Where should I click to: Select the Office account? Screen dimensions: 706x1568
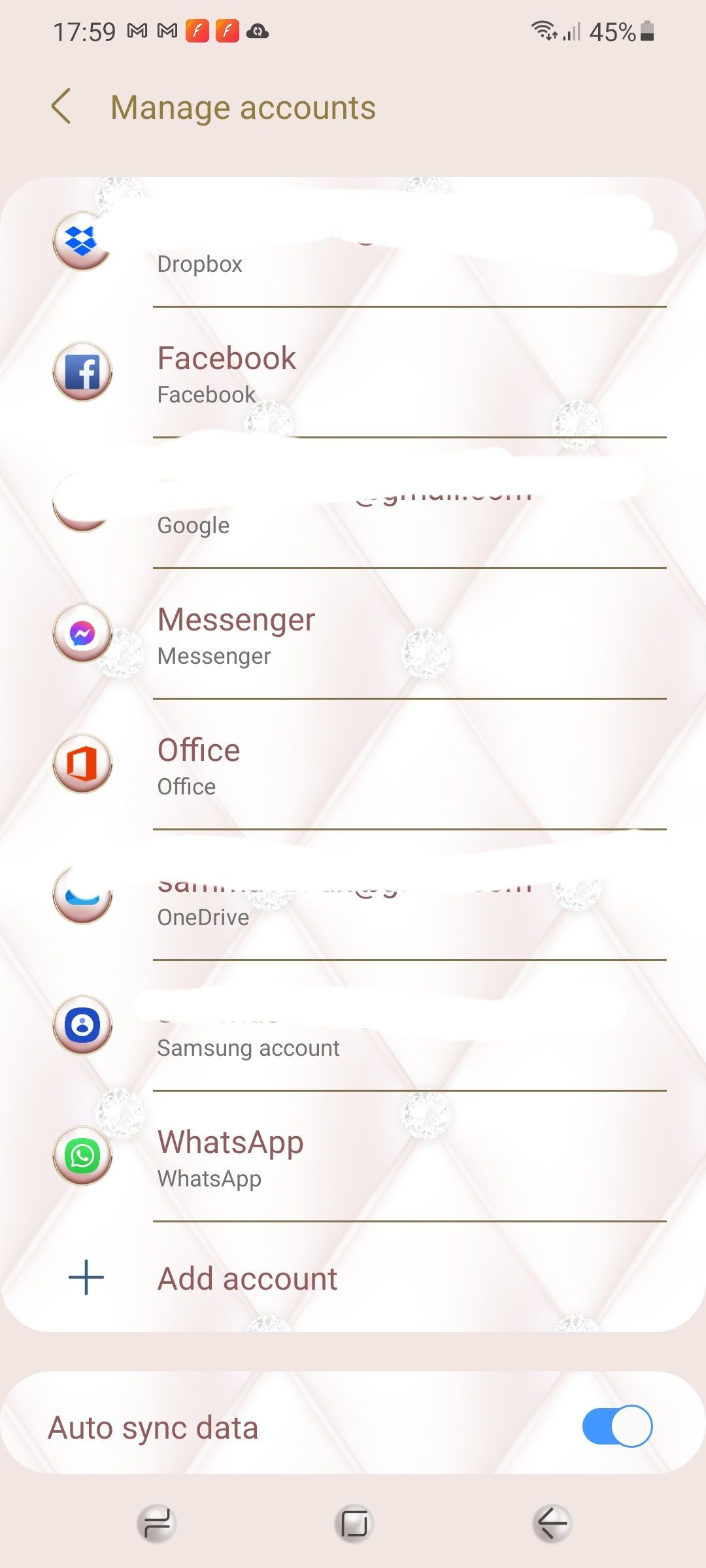tap(353, 766)
